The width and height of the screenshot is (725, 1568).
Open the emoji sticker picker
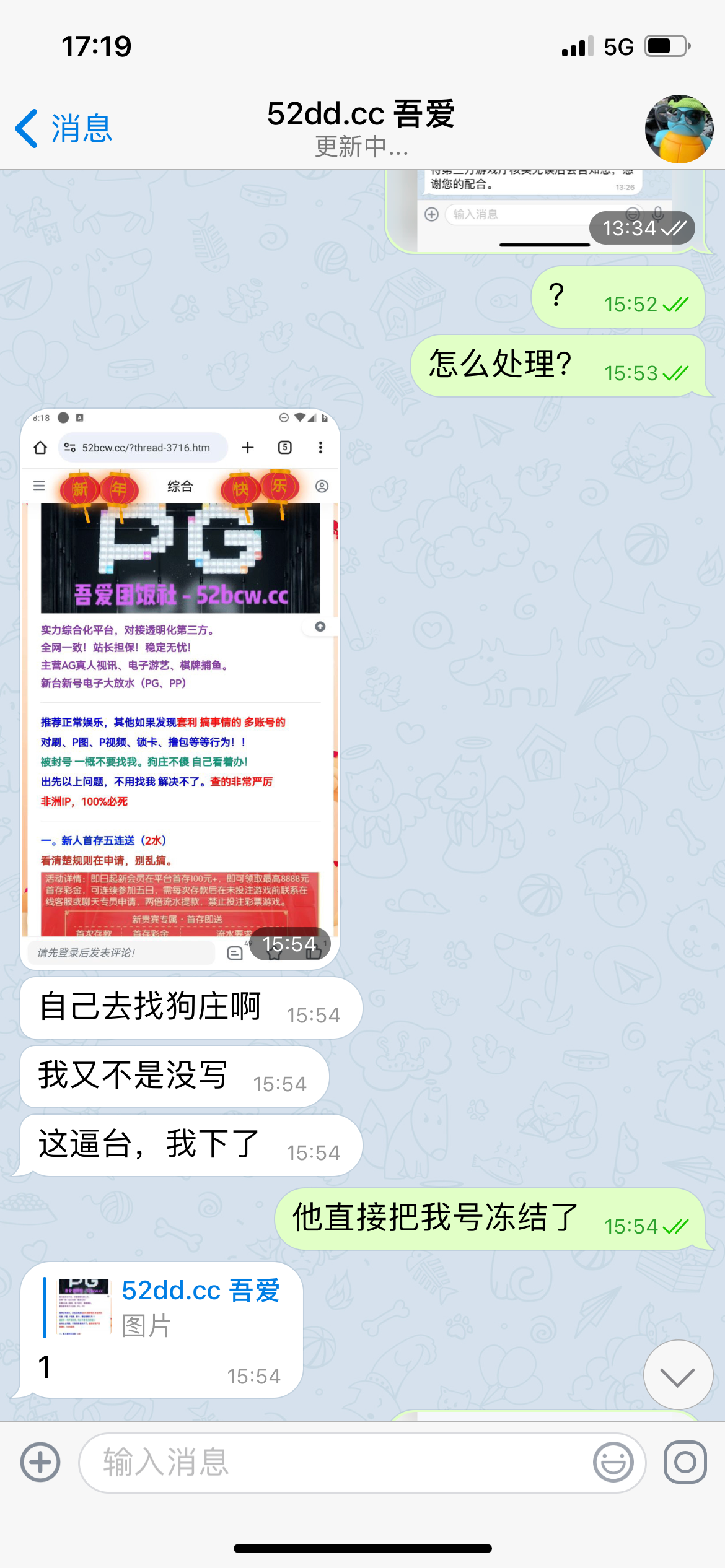[613, 1463]
